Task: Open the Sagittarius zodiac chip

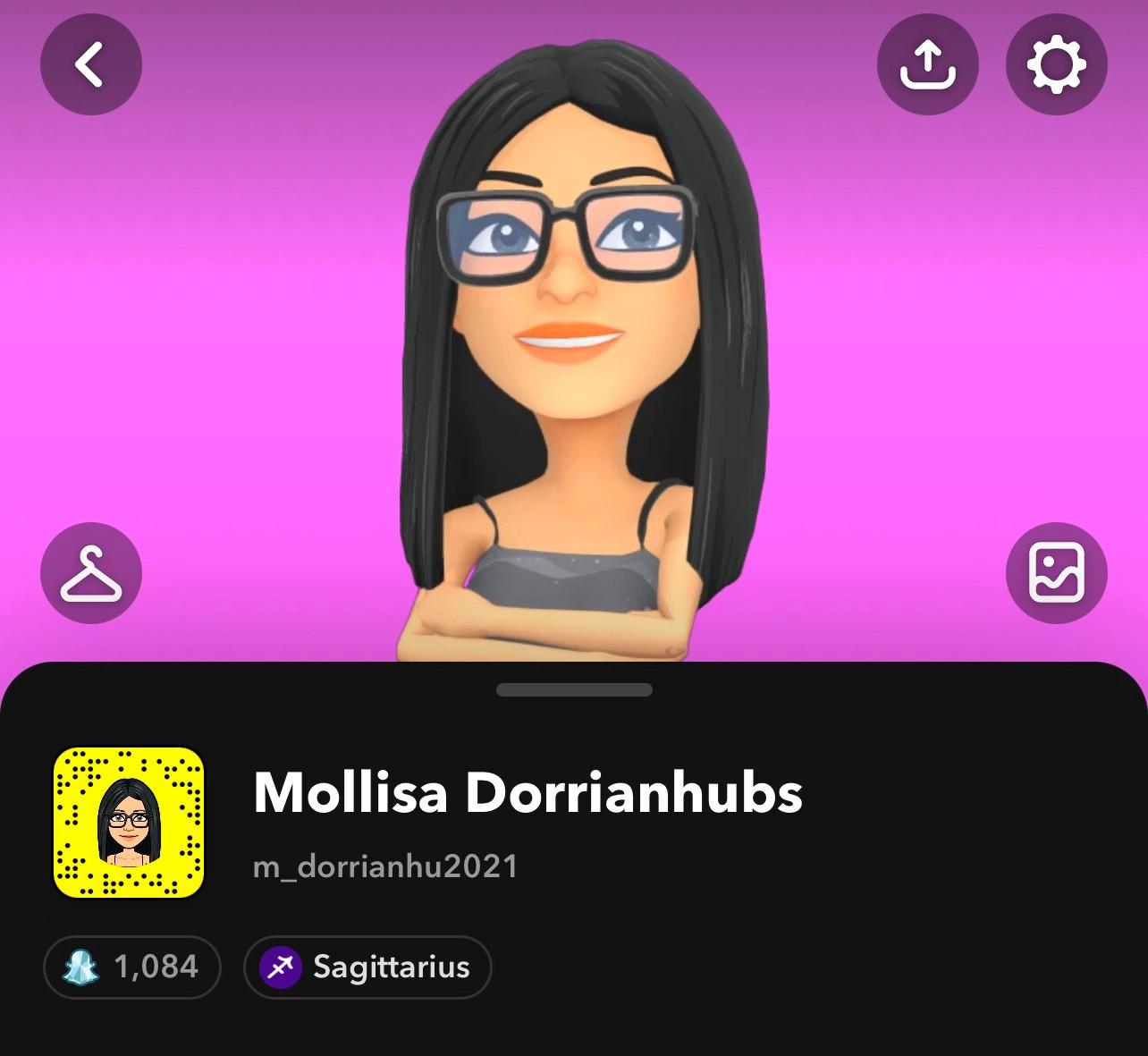Action: tap(367, 967)
